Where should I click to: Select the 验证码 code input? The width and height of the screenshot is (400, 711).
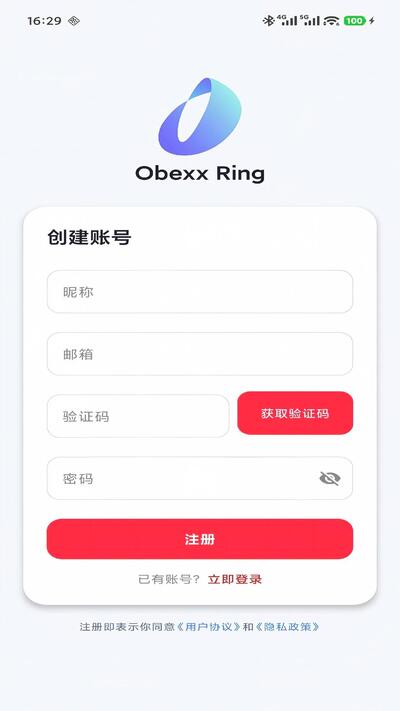[x=138, y=416]
